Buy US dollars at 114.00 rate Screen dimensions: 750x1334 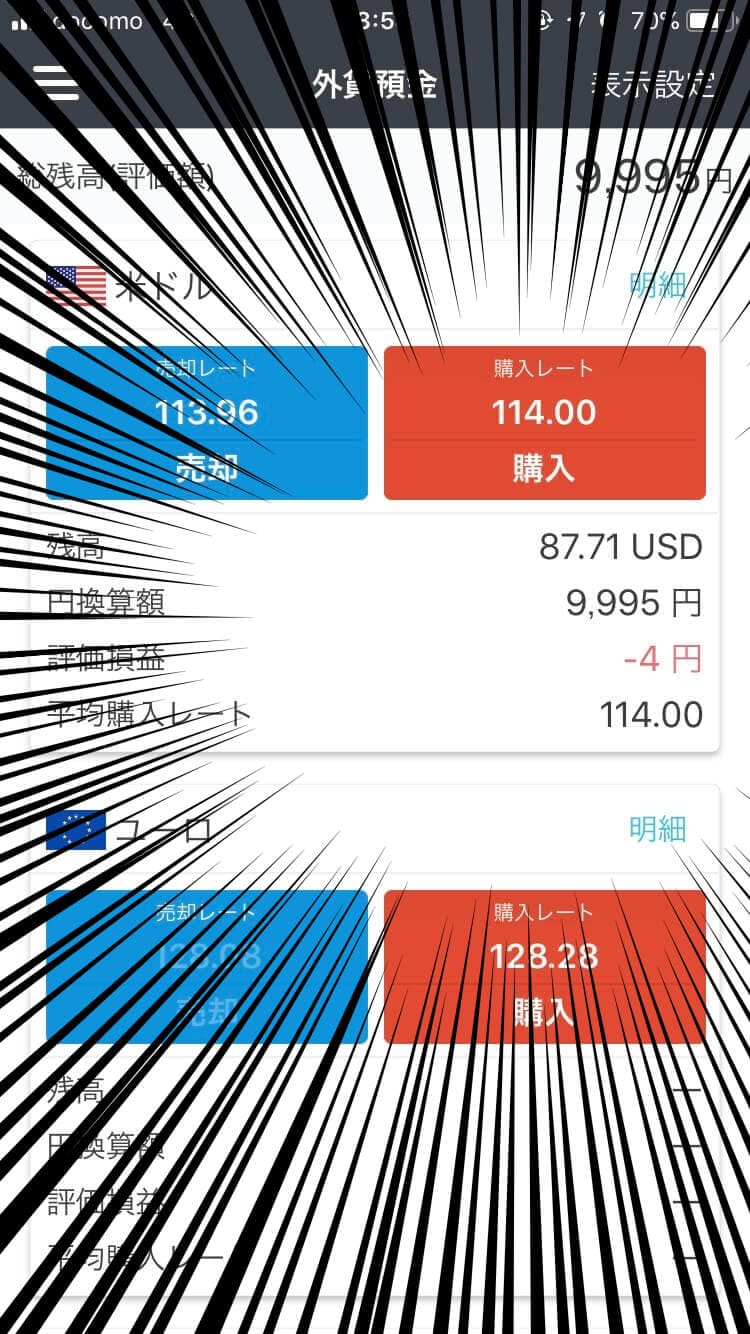544,423
